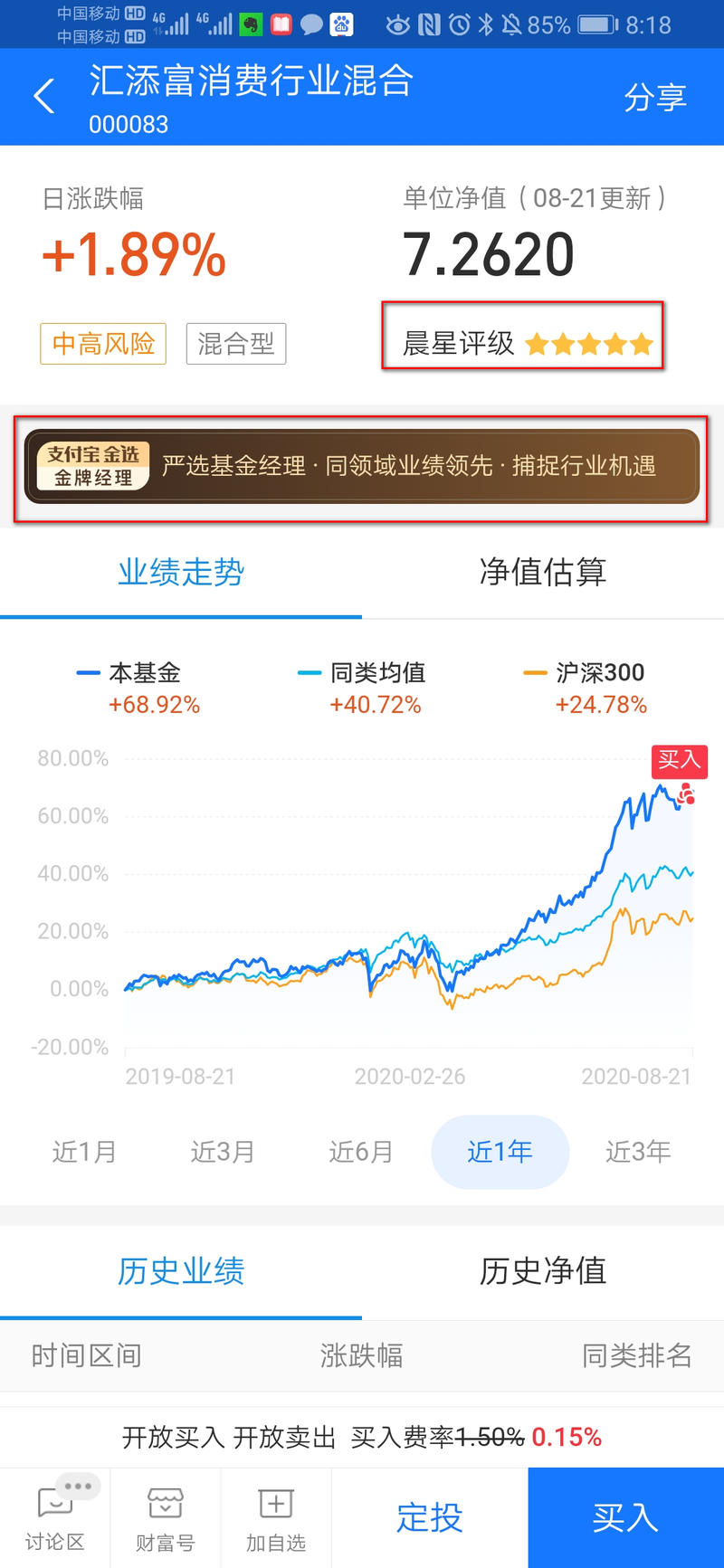Image resolution: width=724 pixels, height=1568 pixels.
Task: Click the Morningstar five-star rating
Action: click(525, 344)
